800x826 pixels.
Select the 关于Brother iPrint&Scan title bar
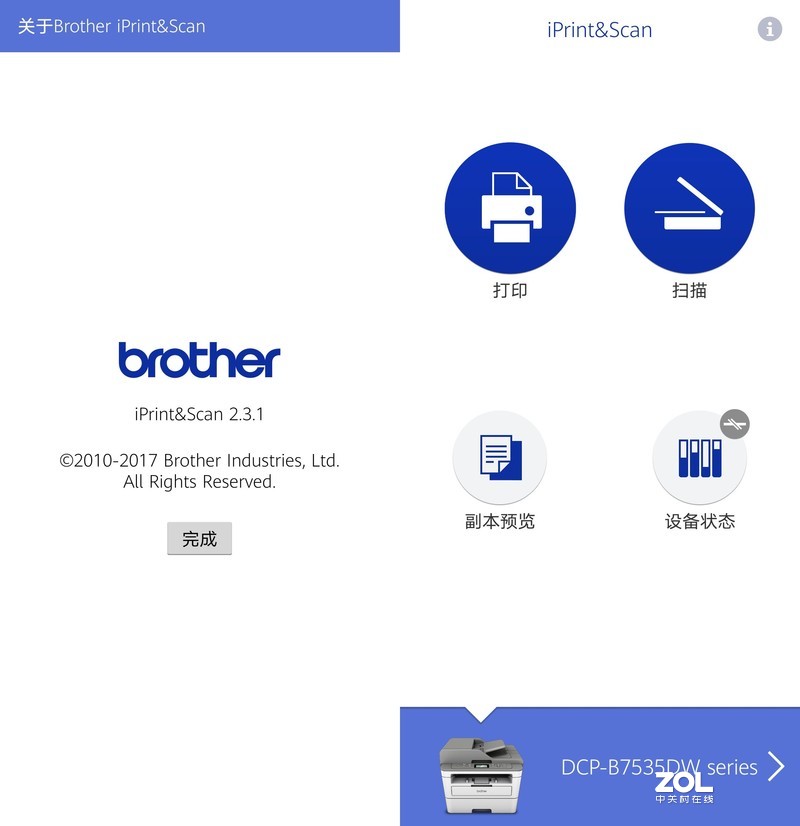click(200, 27)
